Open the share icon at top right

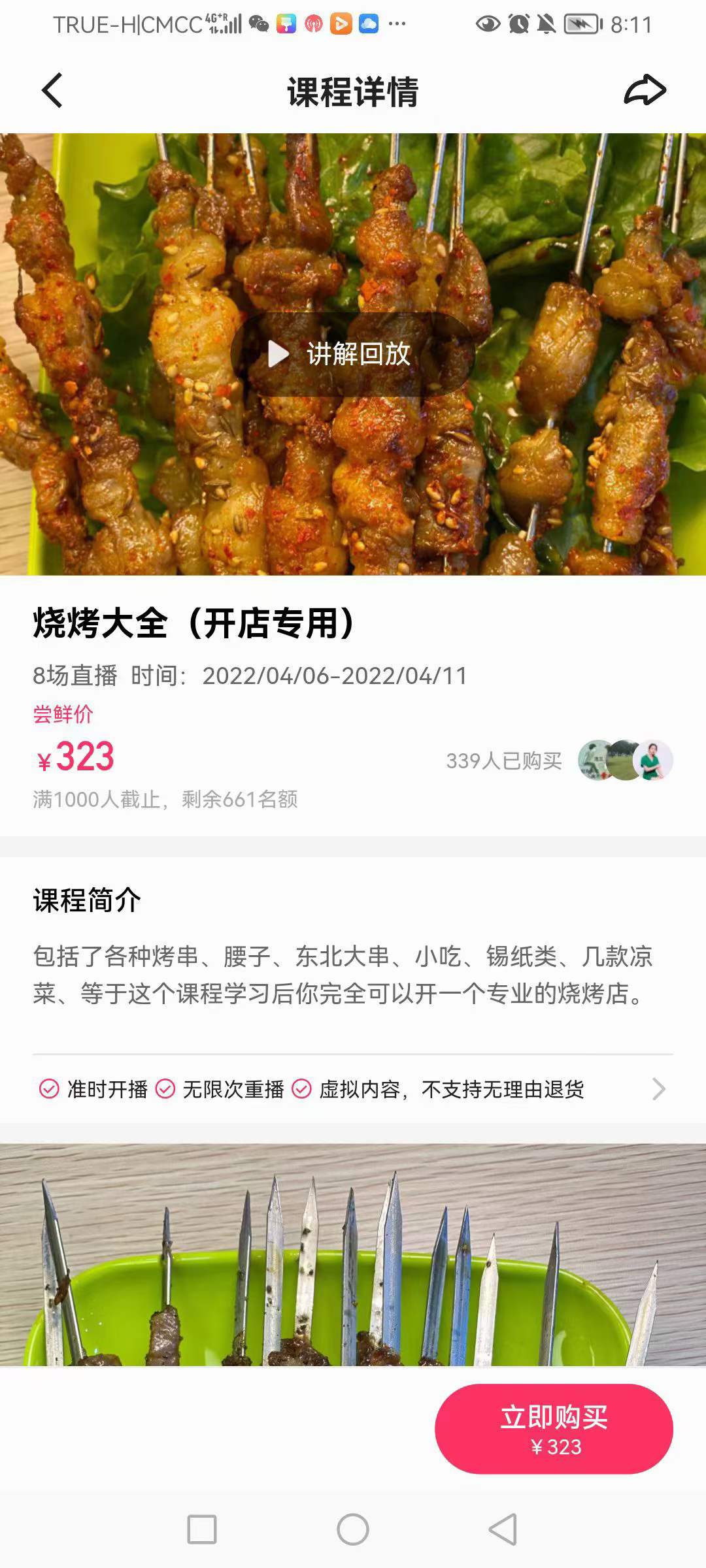644,91
